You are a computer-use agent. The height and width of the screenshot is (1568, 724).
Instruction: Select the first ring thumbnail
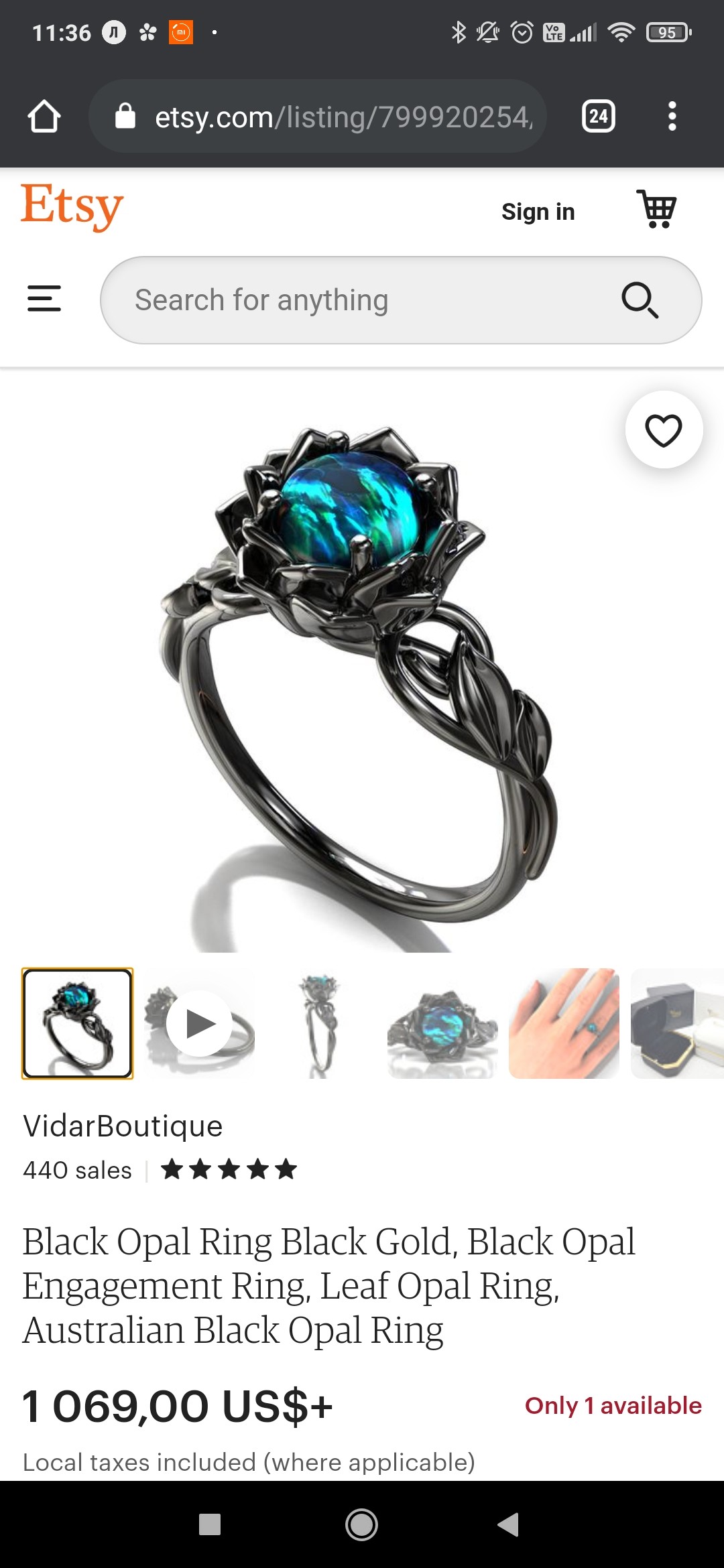(77, 1023)
